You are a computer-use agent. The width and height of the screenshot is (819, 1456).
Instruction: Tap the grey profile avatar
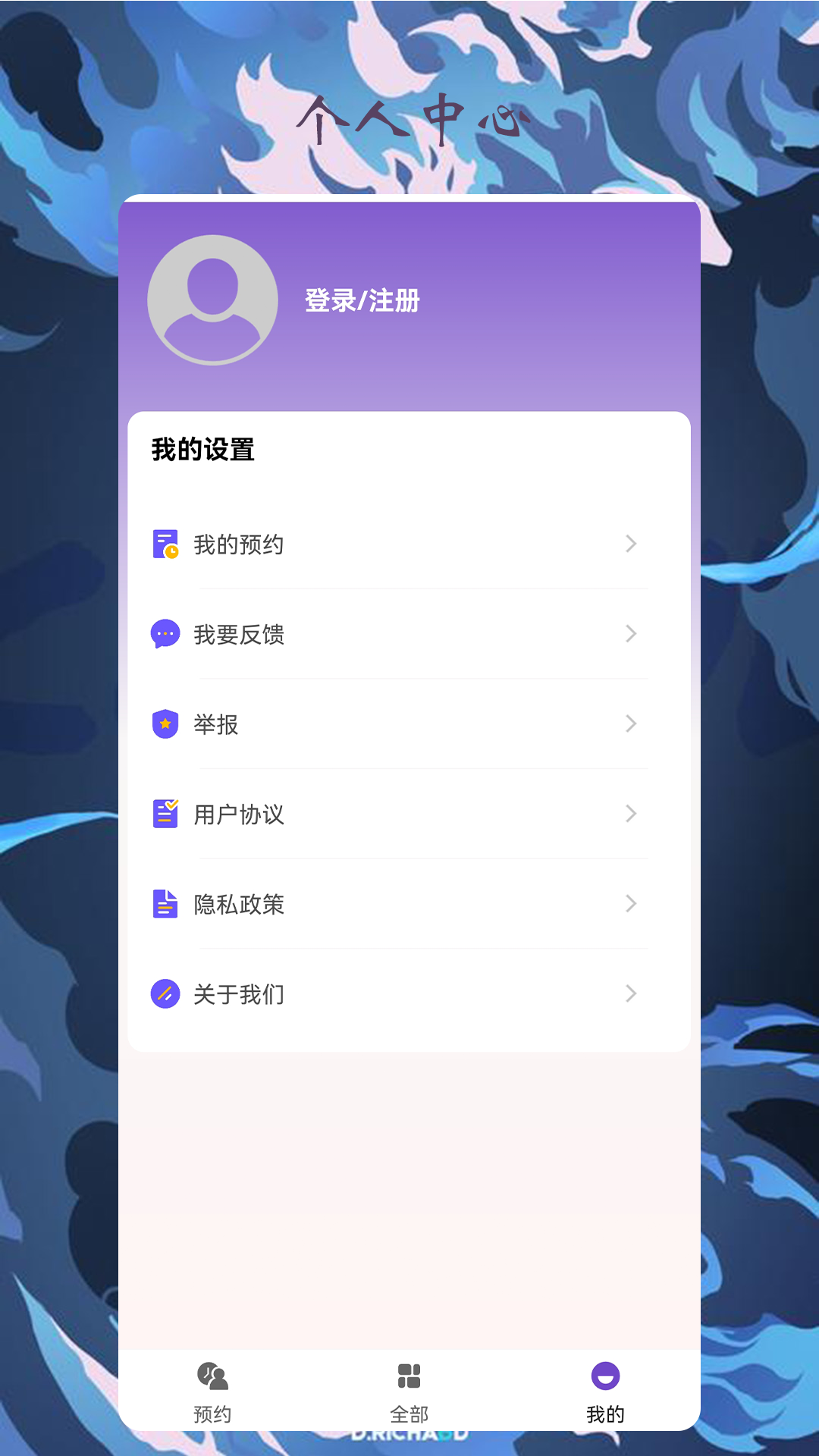(x=212, y=300)
